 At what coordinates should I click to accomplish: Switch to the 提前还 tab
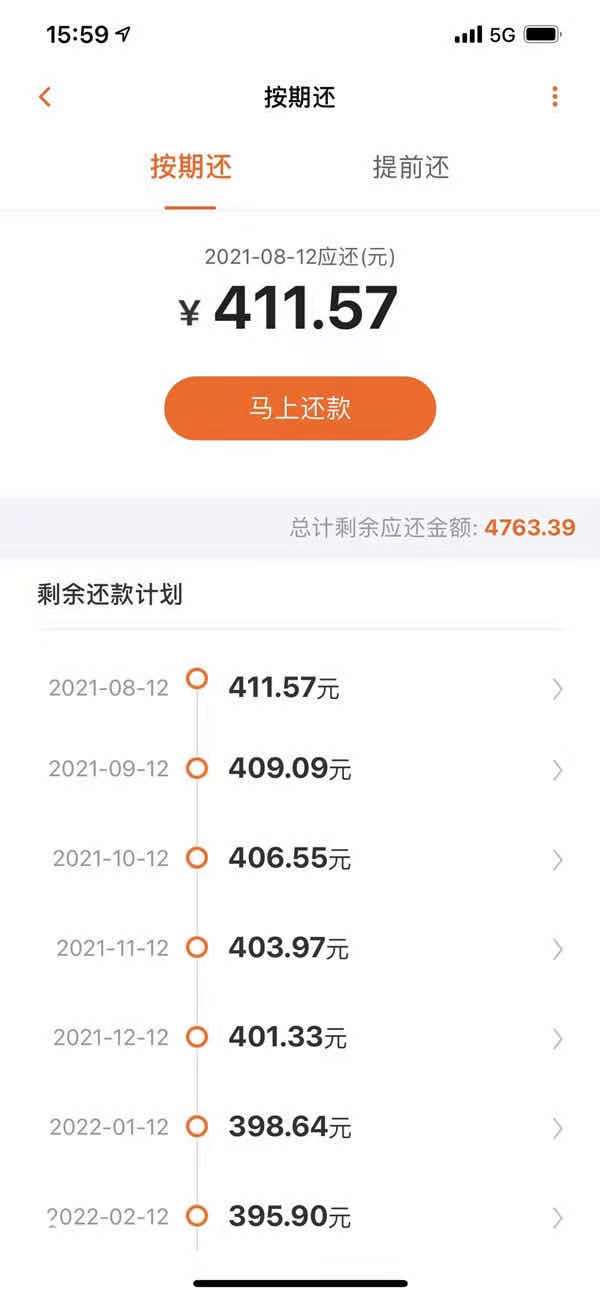coord(411,167)
